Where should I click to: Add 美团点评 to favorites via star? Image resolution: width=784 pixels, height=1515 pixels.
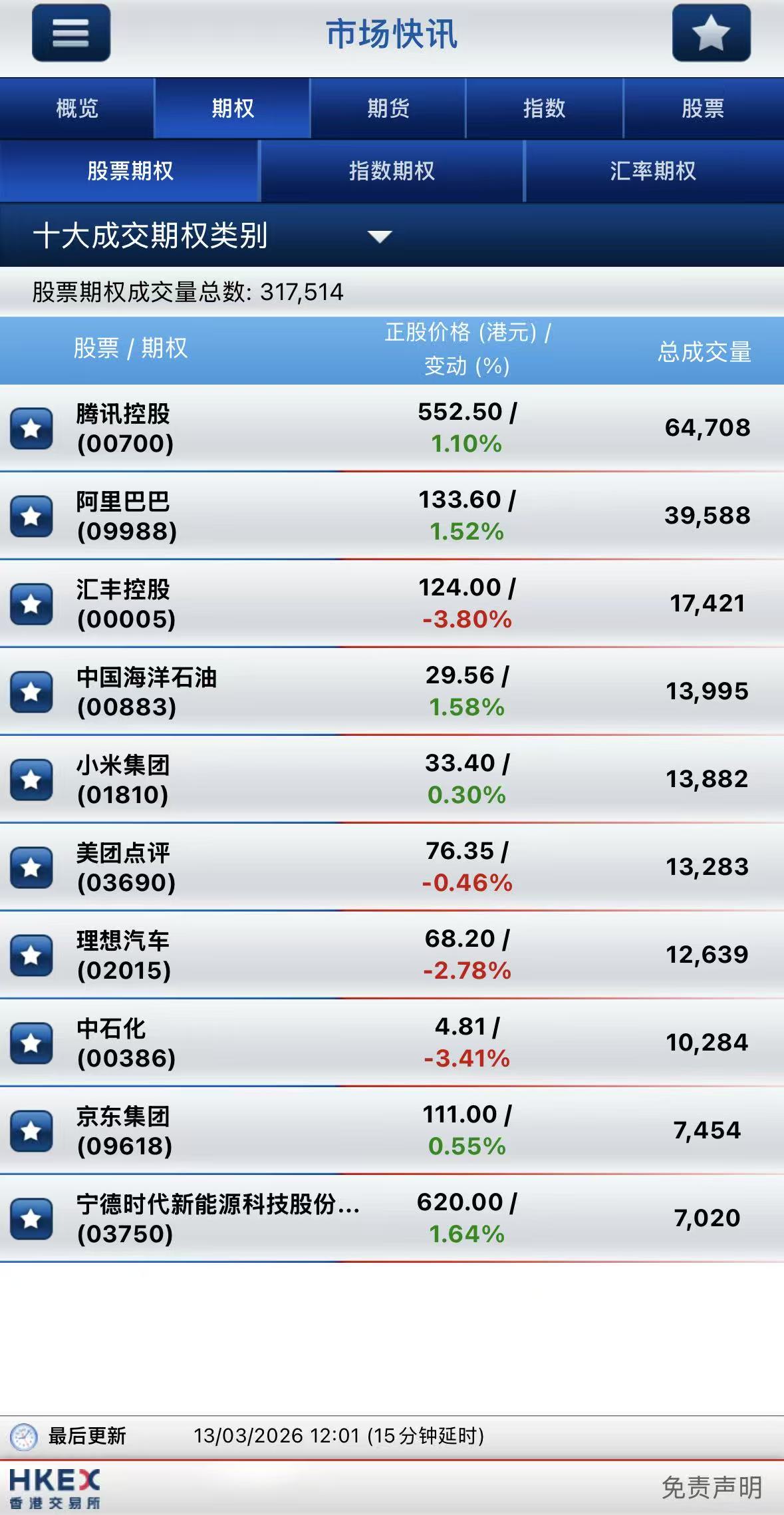coord(31,868)
